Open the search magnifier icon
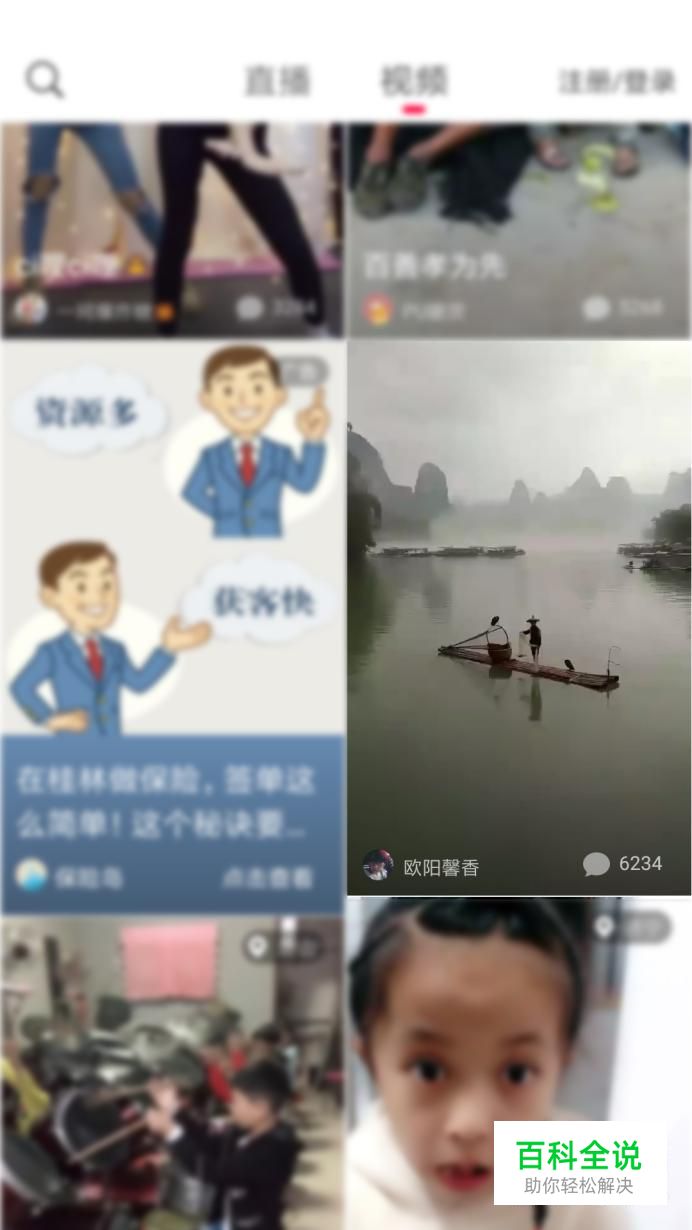The width and height of the screenshot is (692, 1230). click(x=45, y=80)
